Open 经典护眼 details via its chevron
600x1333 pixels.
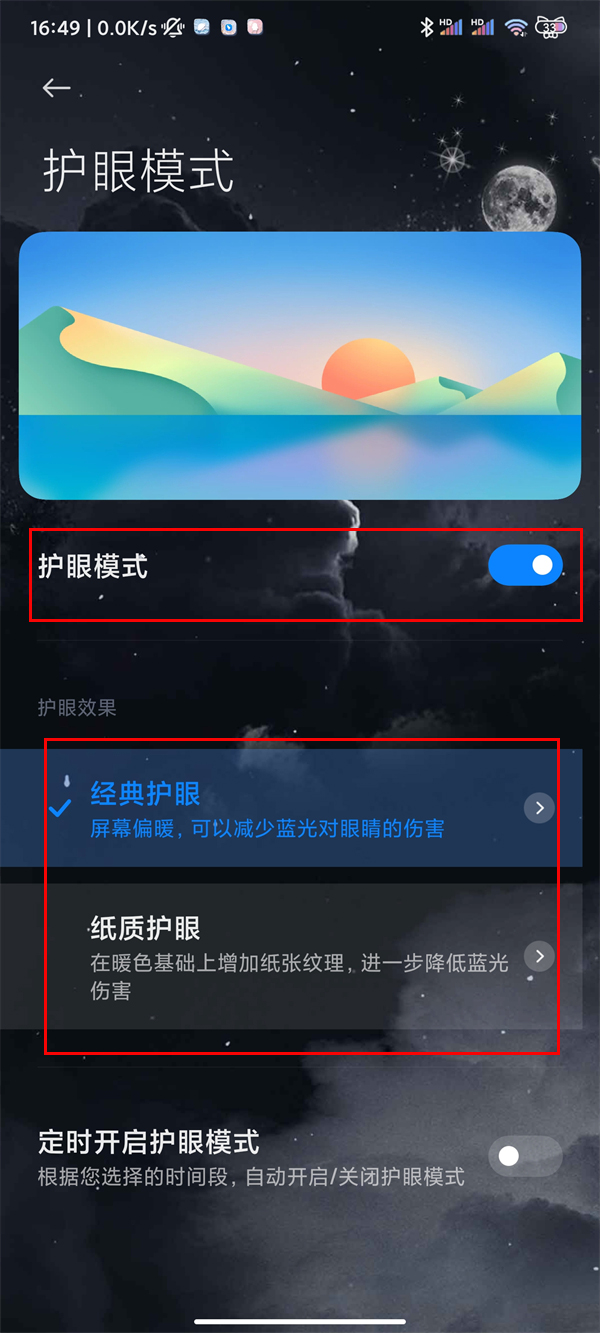coord(539,808)
